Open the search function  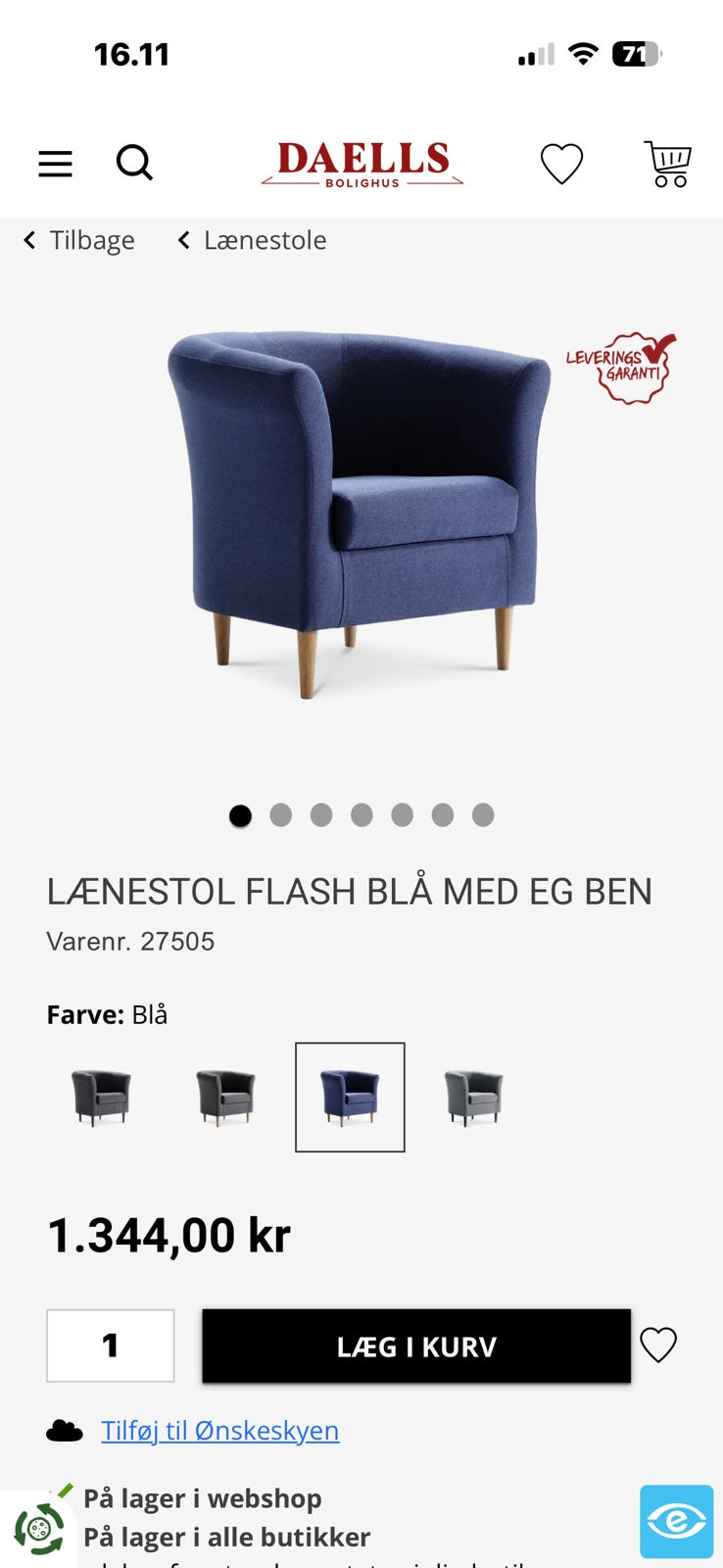click(x=135, y=163)
